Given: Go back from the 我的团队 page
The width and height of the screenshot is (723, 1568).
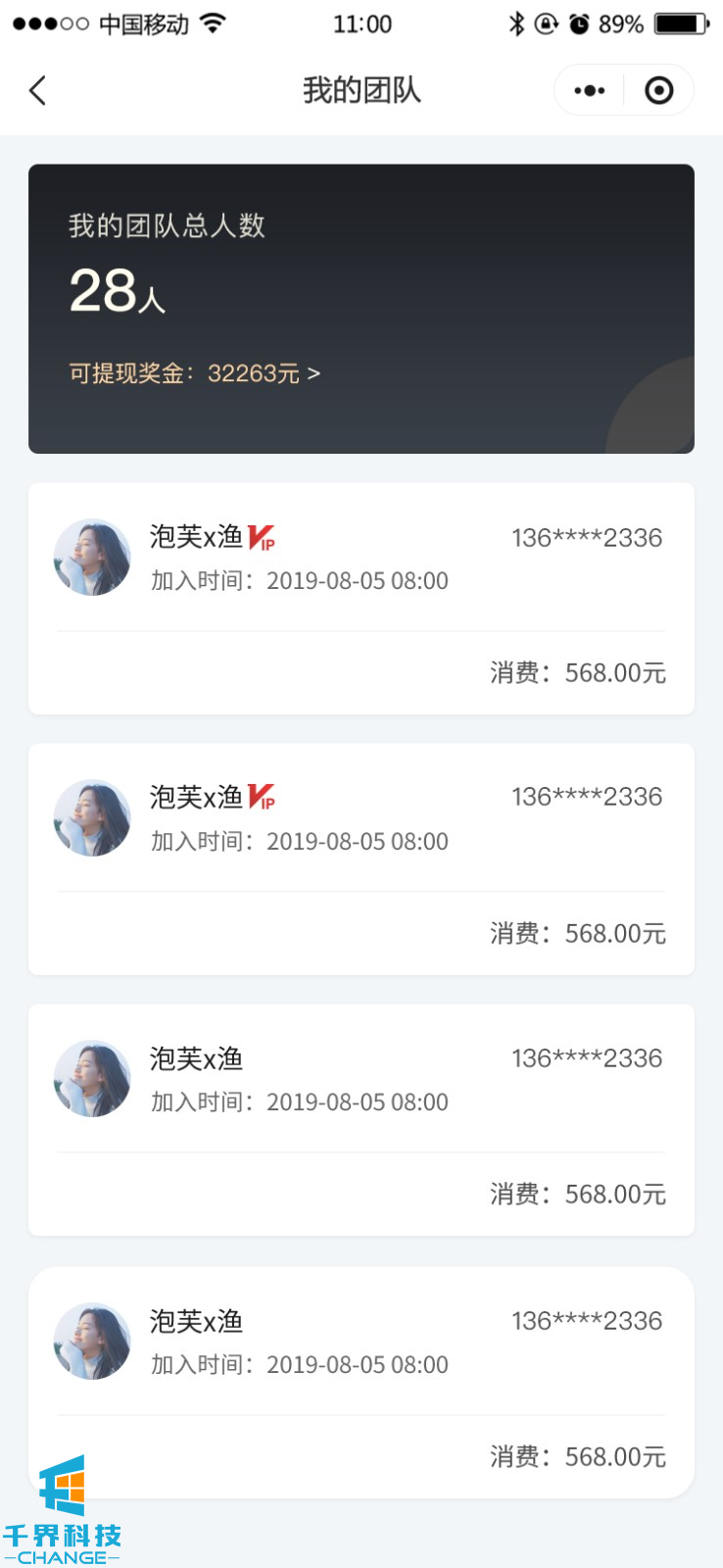Looking at the screenshot, I should (38, 91).
